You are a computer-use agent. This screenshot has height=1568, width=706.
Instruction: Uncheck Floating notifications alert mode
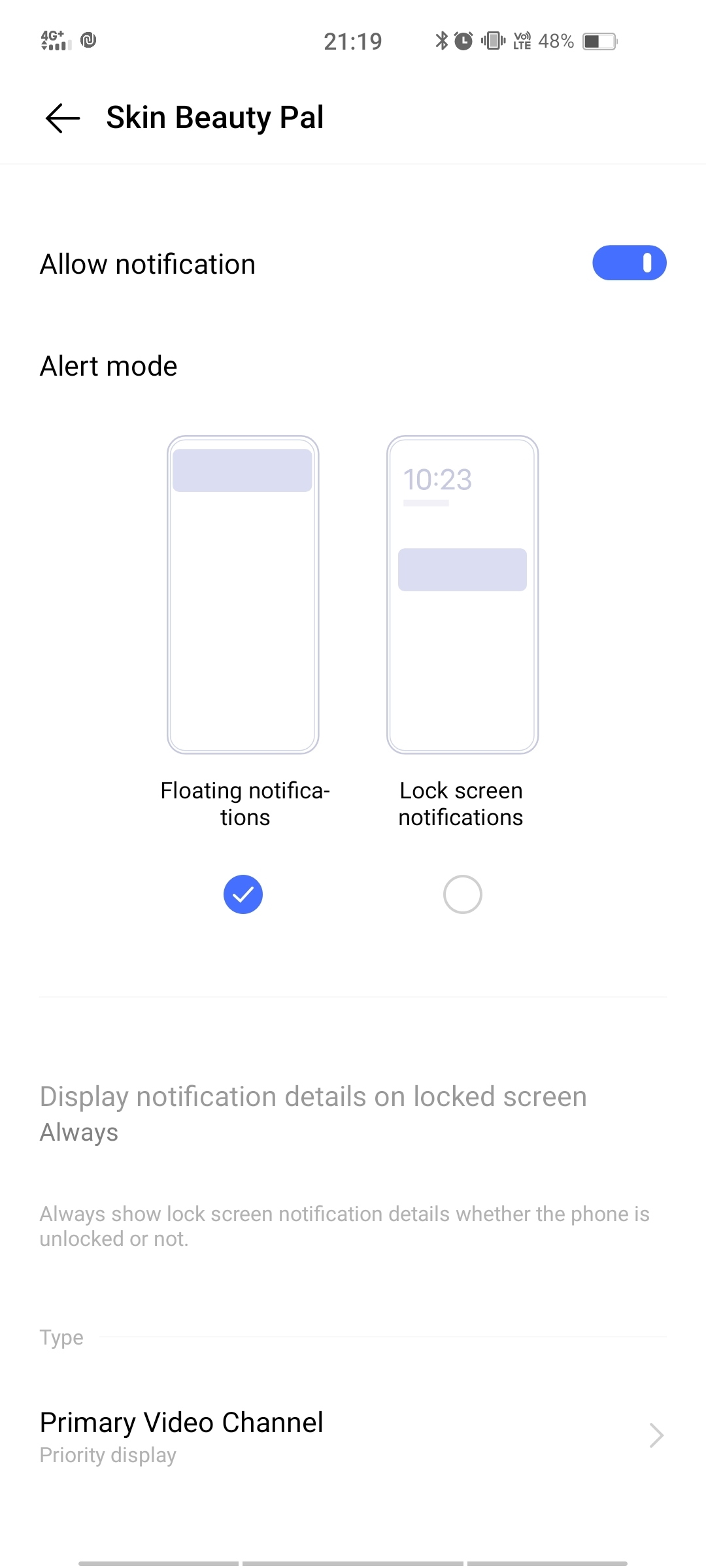pos(243,894)
